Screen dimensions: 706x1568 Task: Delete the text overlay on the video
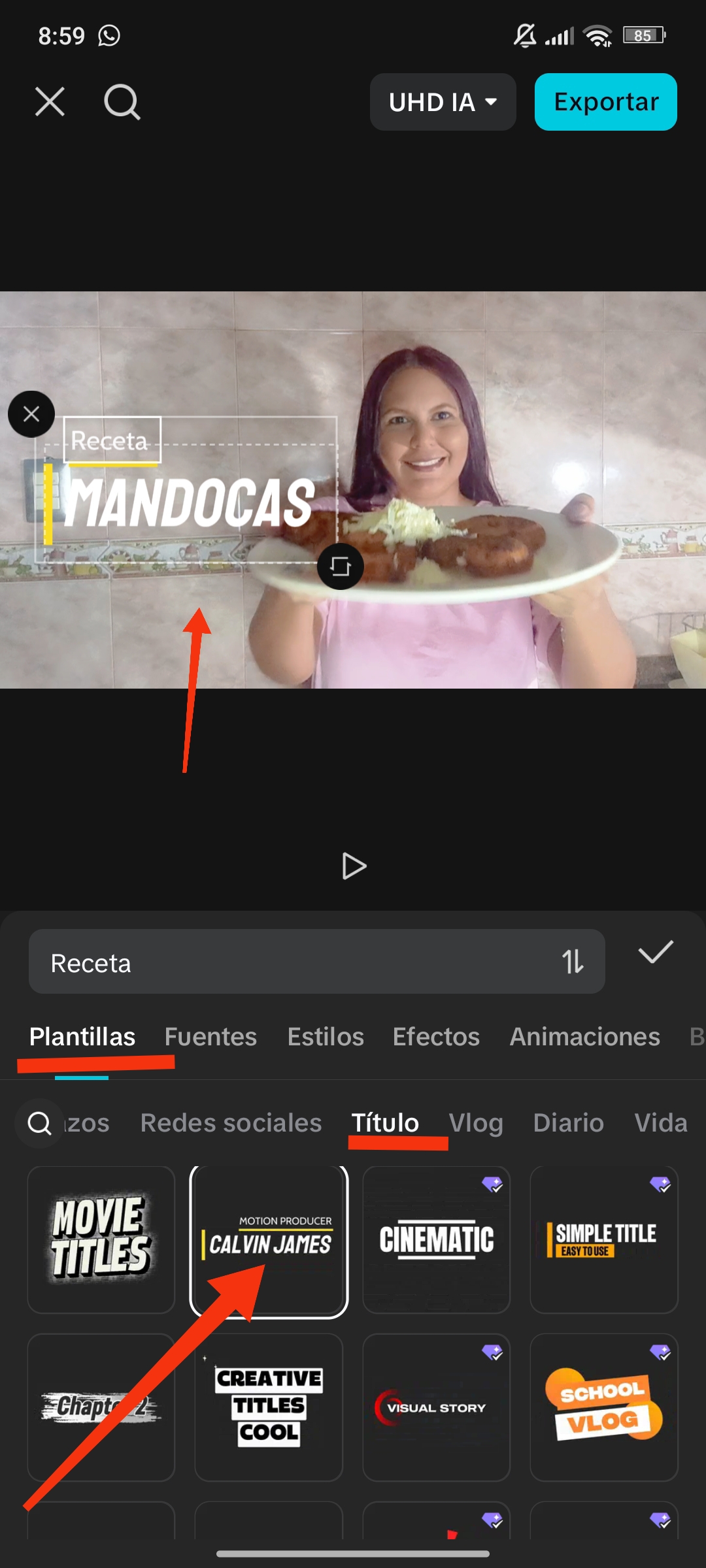click(x=31, y=414)
